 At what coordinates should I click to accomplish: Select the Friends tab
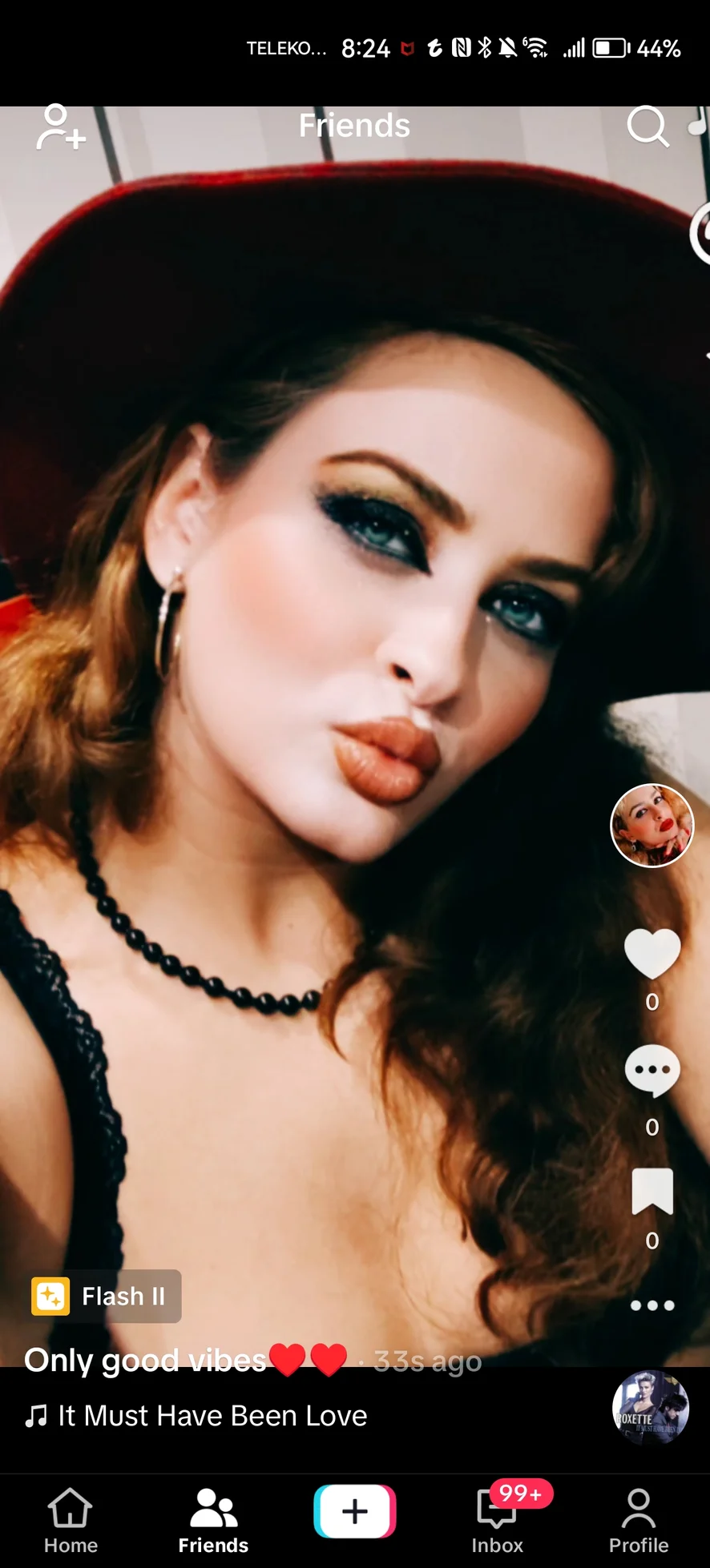point(213,1521)
